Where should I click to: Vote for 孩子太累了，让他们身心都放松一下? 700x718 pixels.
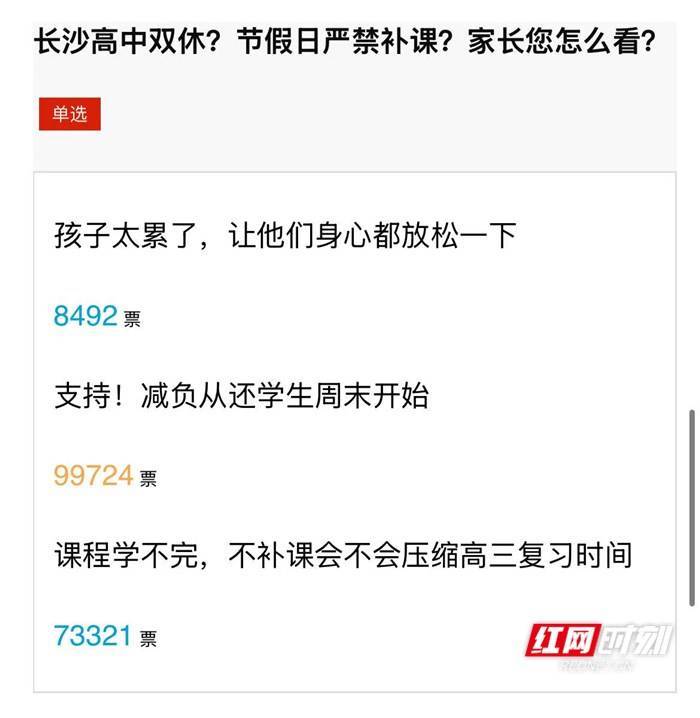tap(285, 237)
